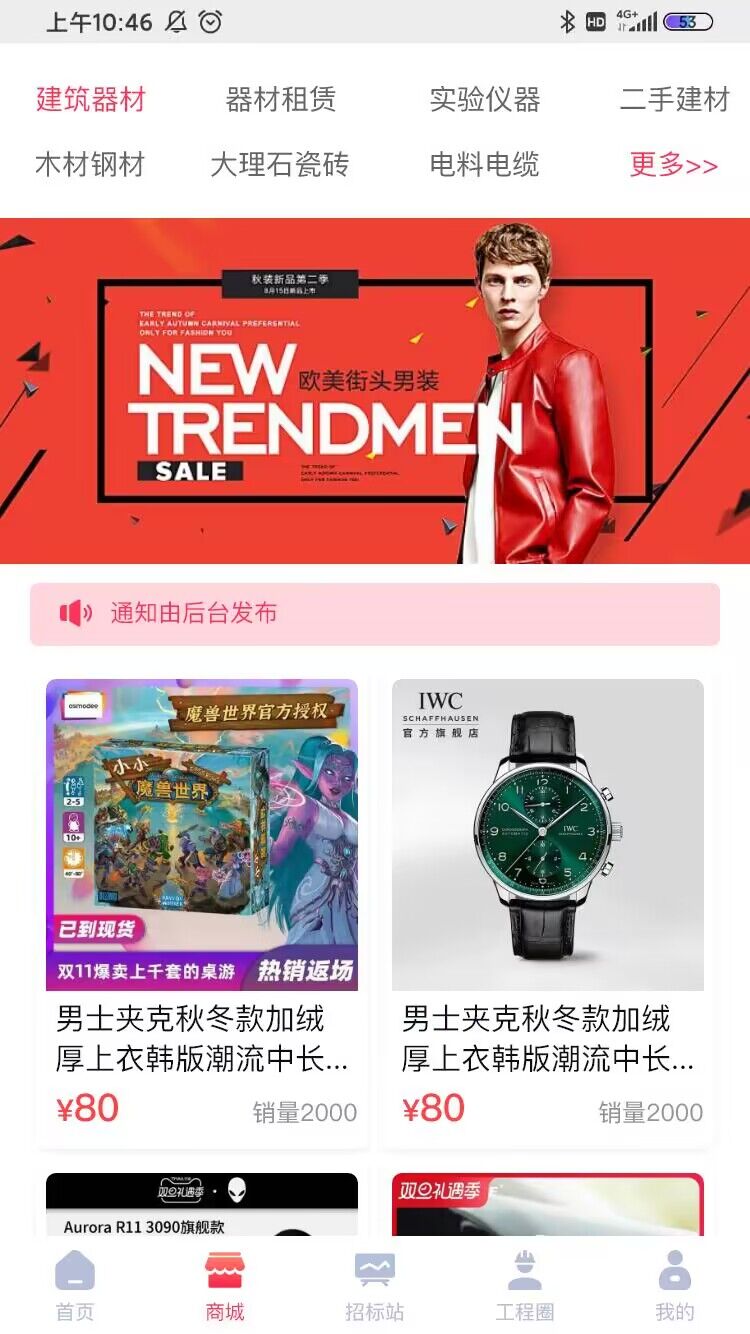Open the 招标站 bidding station icon

pyautogui.click(x=375, y=1270)
